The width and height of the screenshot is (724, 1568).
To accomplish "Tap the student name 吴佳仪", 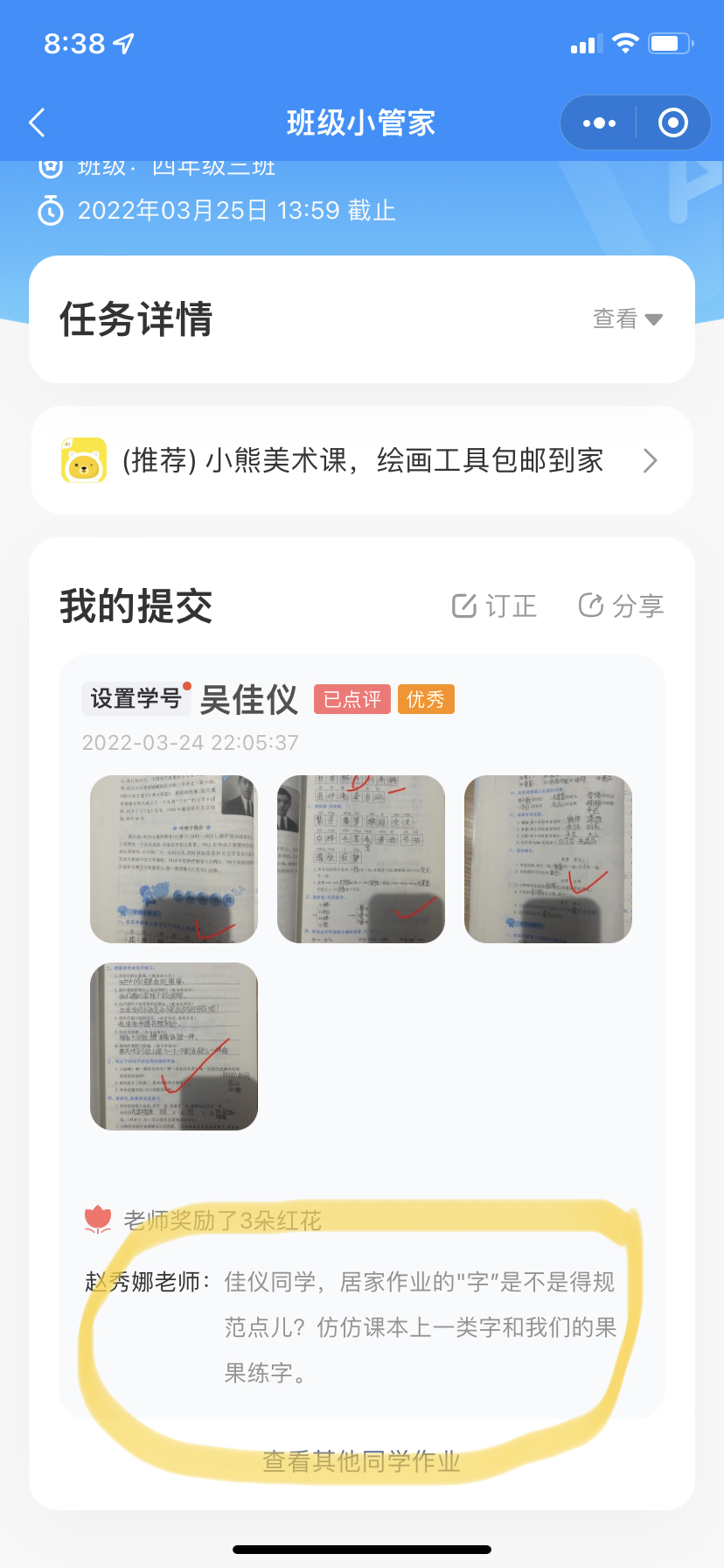I will [249, 699].
